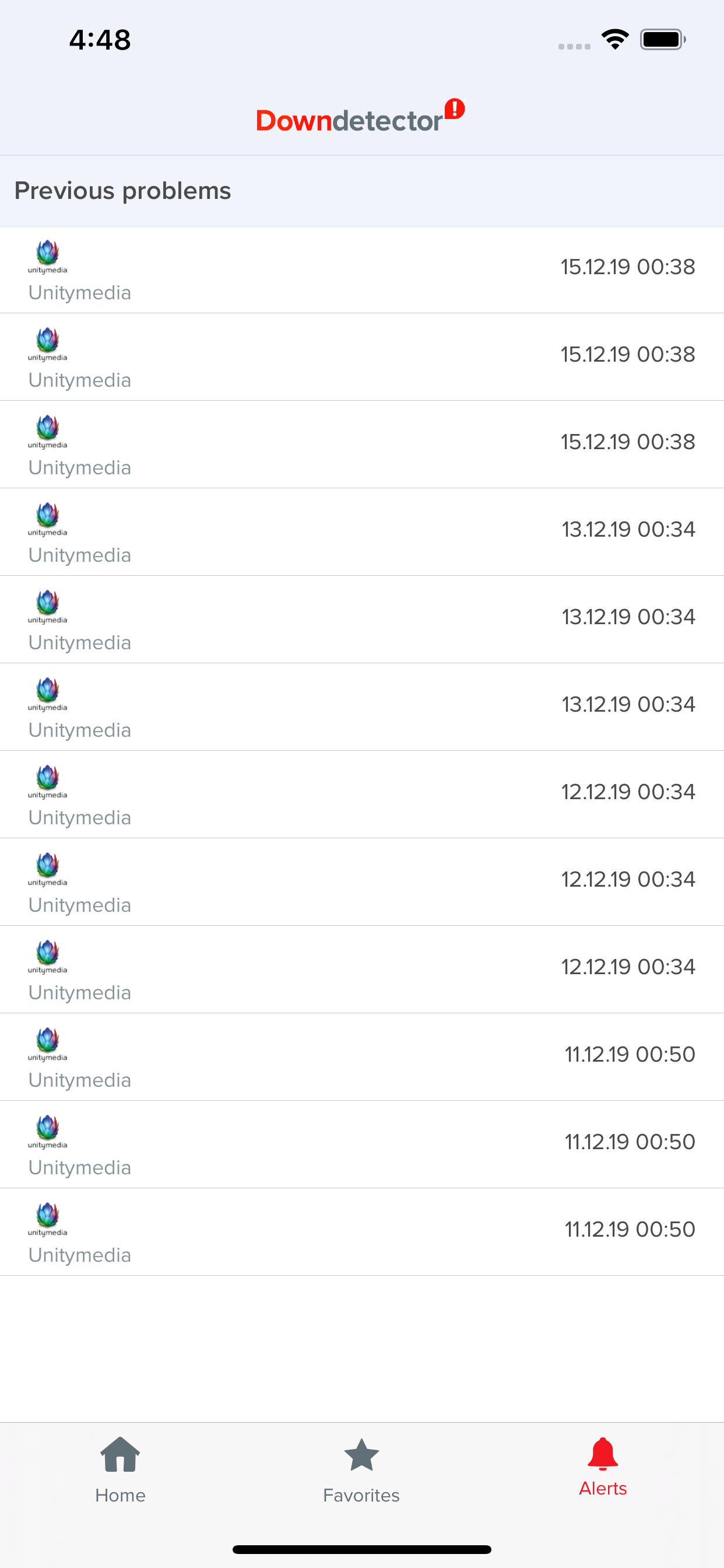The width and height of the screenshot is (724, 1568).
Task: Tap the Previous problems header
Action: click(x=122, y=190)
